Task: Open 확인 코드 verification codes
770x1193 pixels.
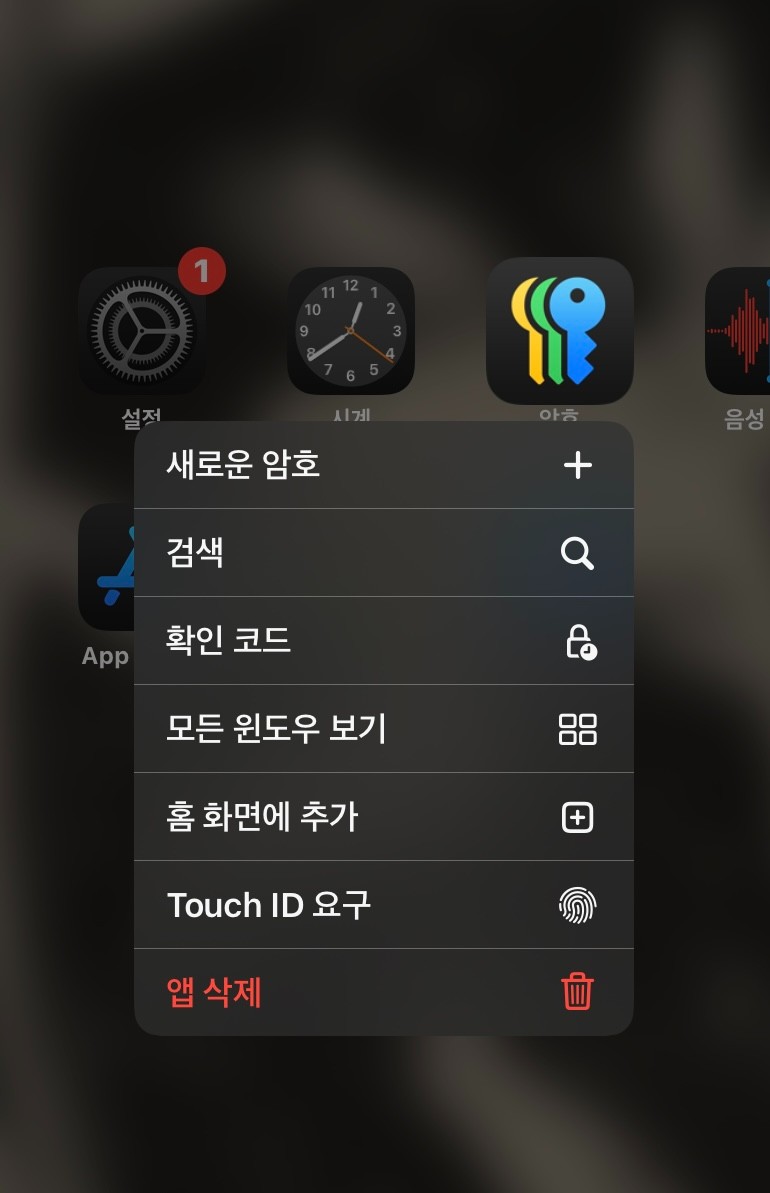Action: [383, 641]
